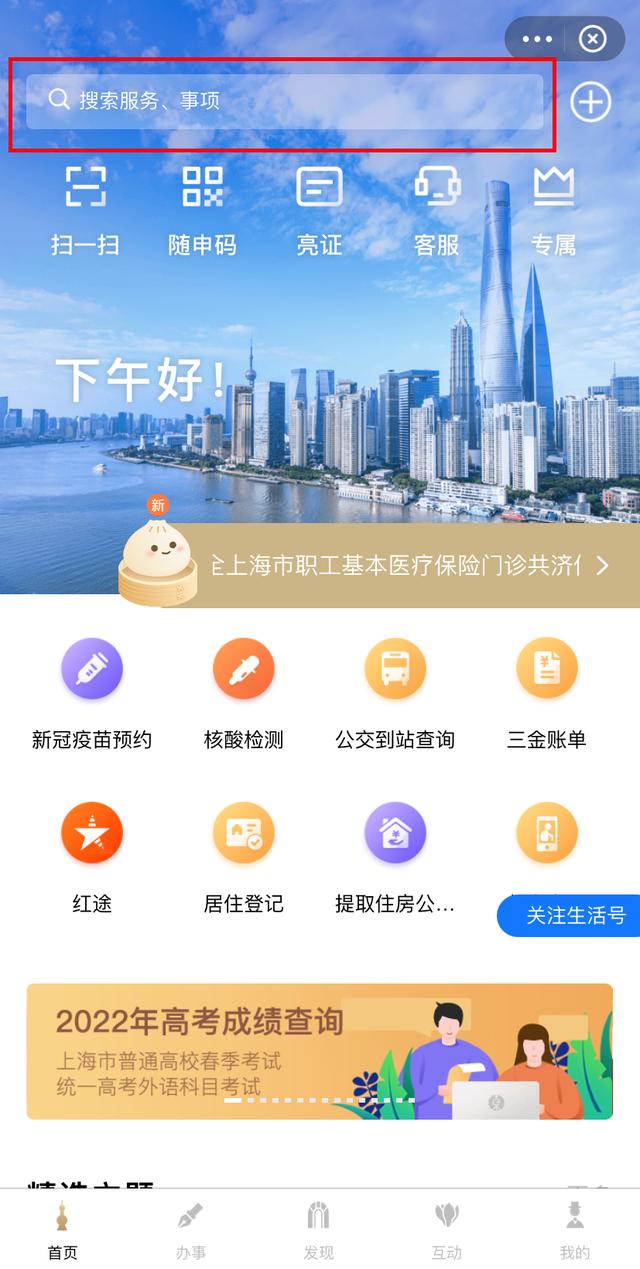Open the 2022年高考成绩查询 banner
The image size is (640, 1269).
(x=319, y=1051)
